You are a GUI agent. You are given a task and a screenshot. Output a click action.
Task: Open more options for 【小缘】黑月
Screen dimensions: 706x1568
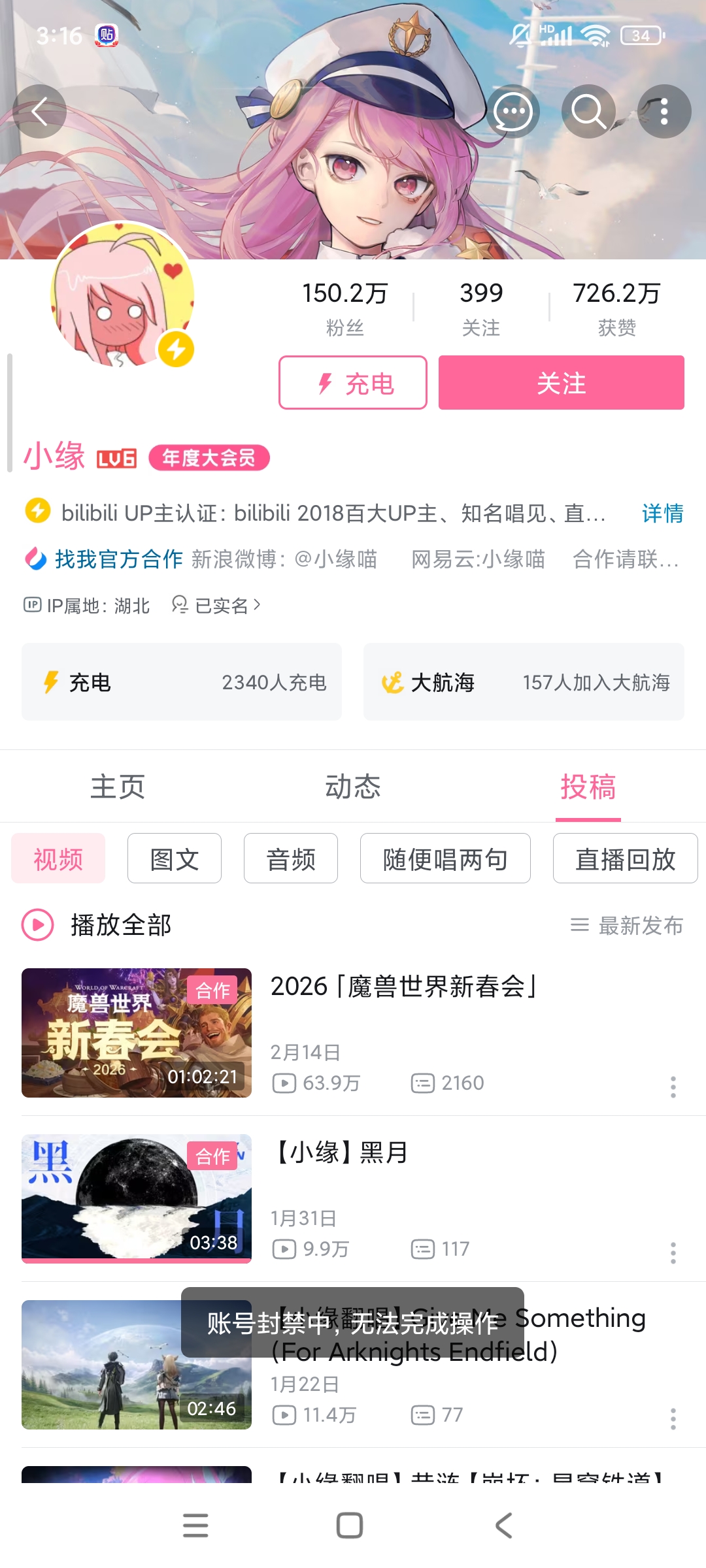673,1252
